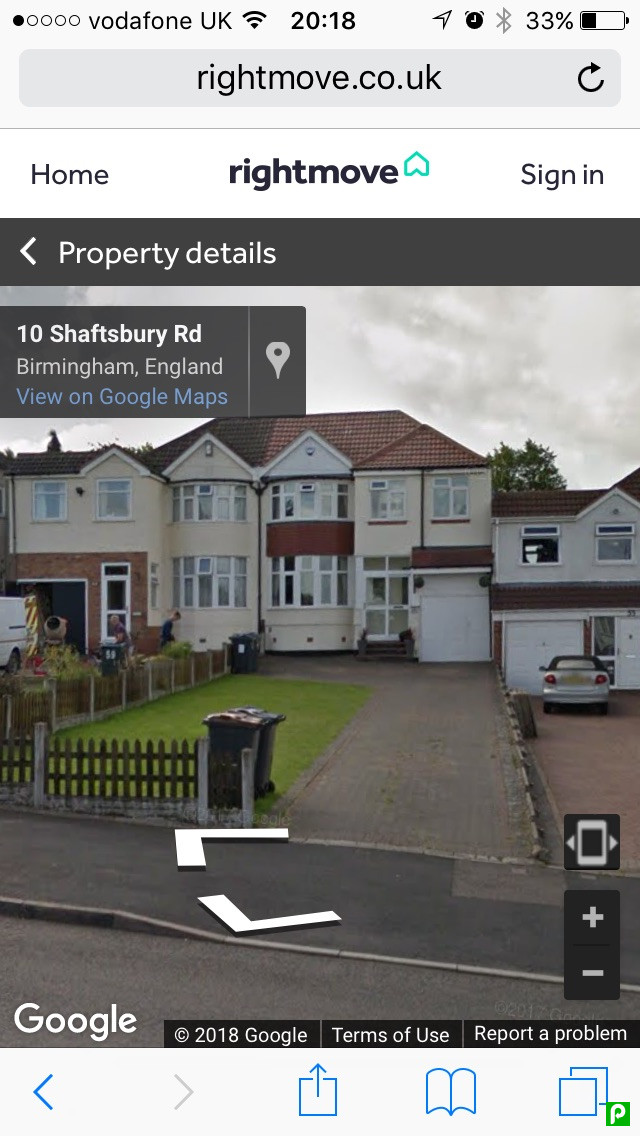Open the Sign in page

[x=561, y=174]
